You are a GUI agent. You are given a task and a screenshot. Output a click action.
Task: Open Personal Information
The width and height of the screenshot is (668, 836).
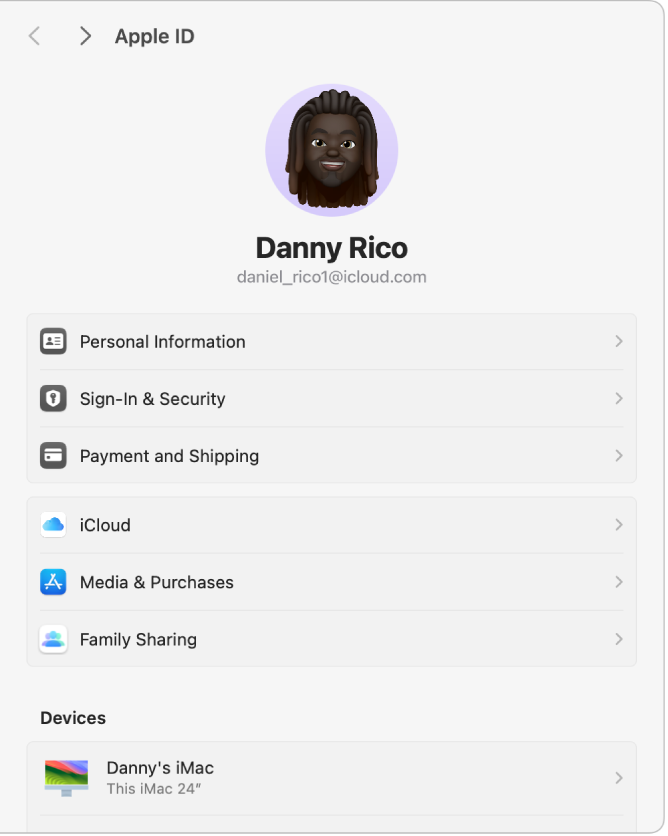331,342
